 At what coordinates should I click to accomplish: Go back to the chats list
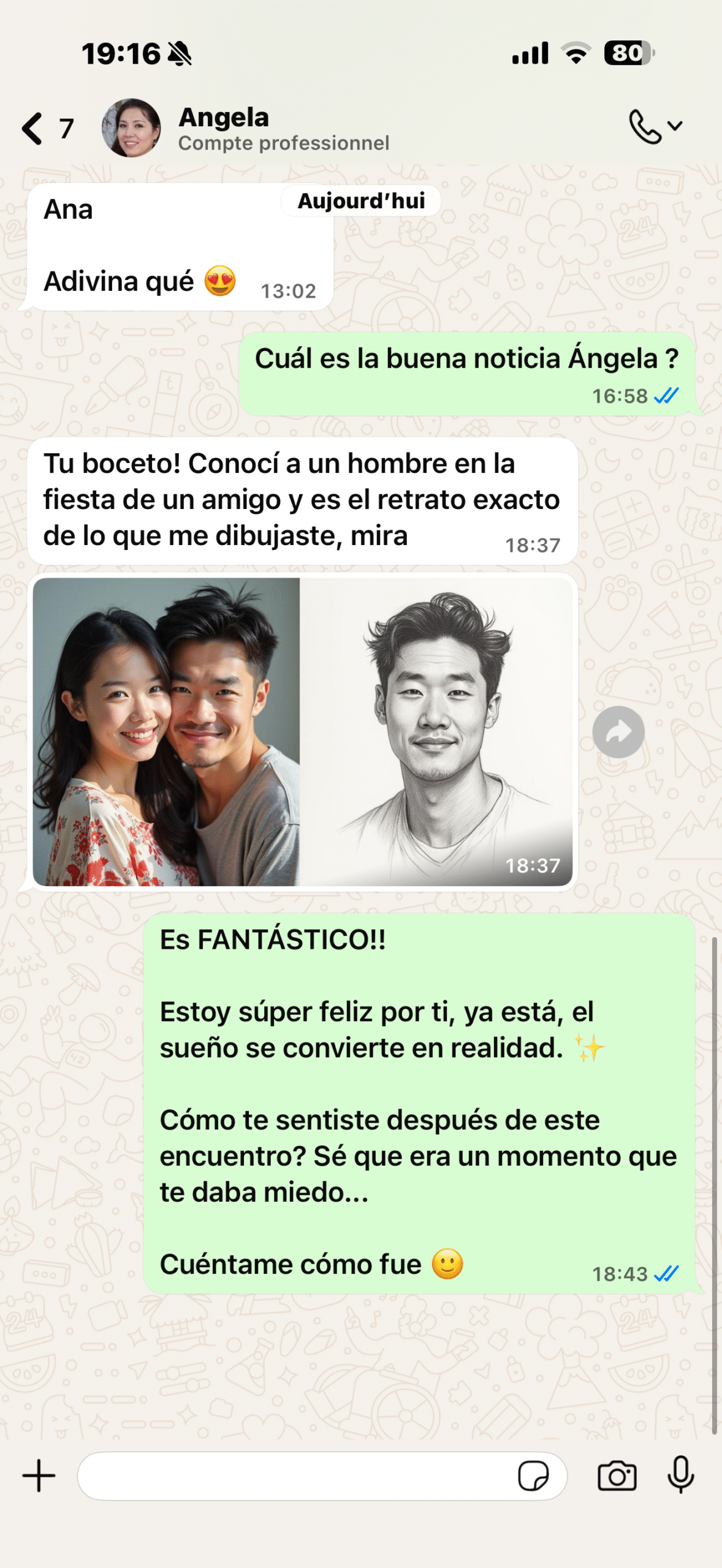[x=34, y=129]
